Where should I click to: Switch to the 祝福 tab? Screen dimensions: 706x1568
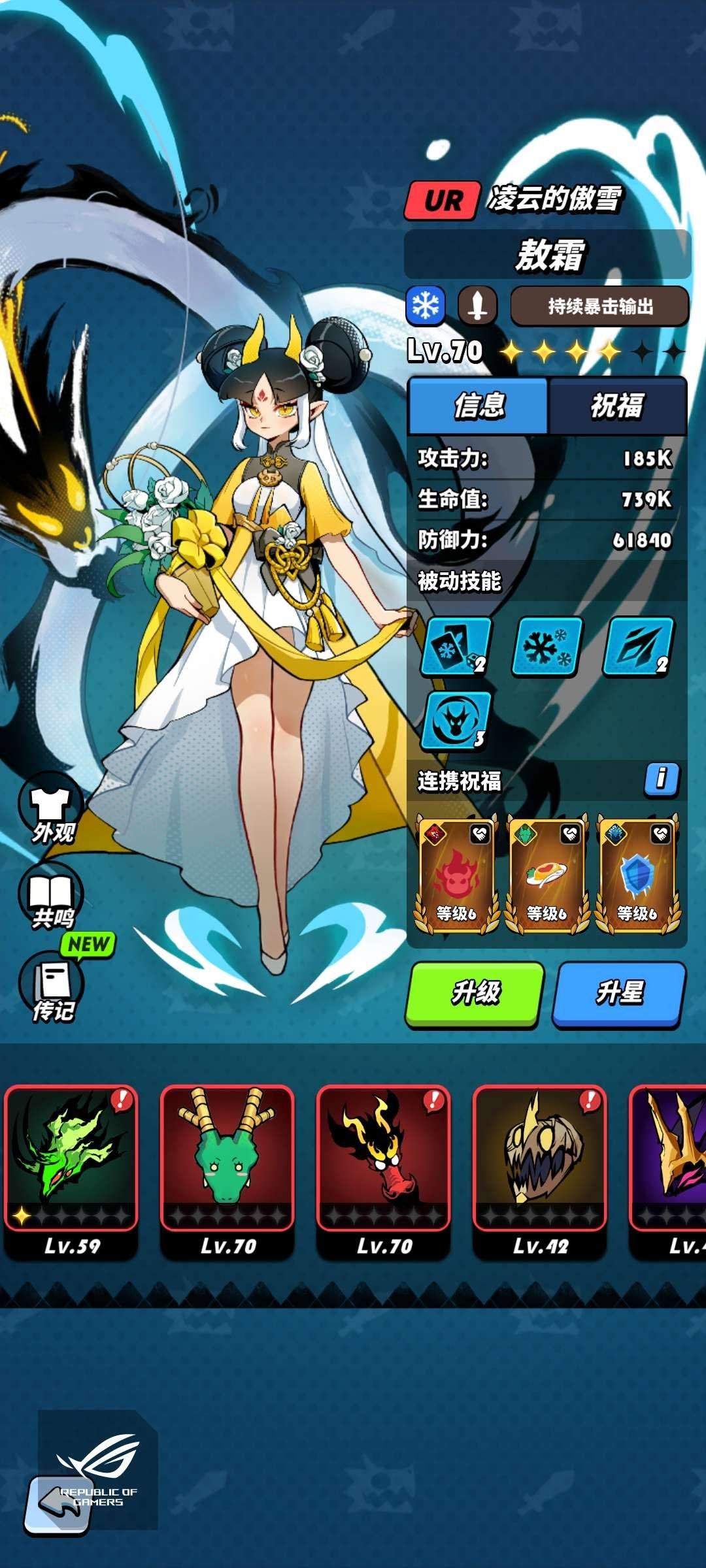(617, 406)
